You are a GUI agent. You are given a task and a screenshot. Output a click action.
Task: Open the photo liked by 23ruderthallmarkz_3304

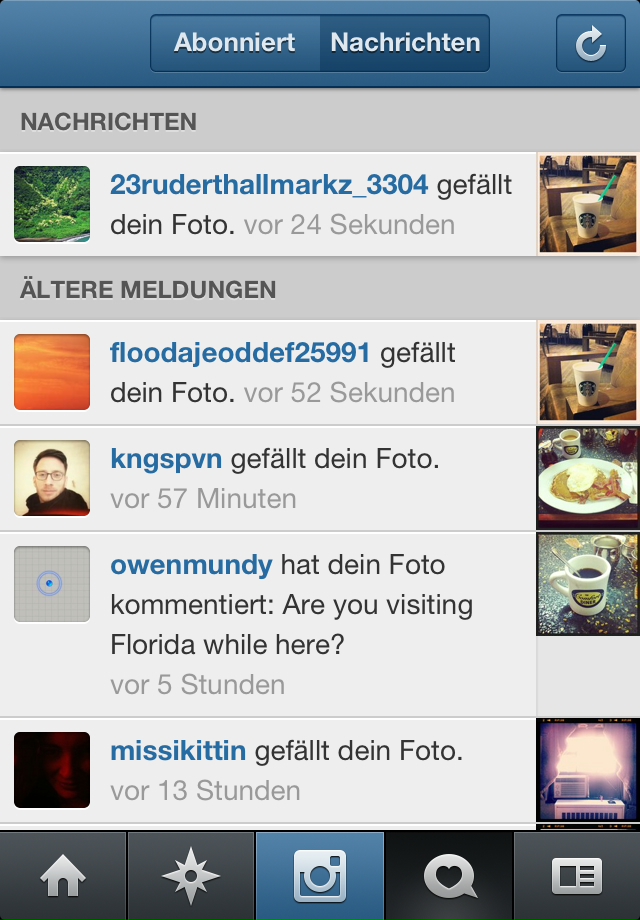coord(588,204)
